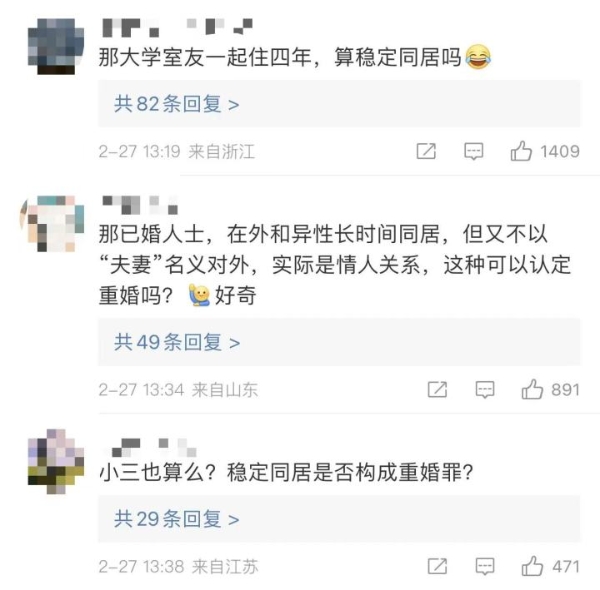600x590 pixels.
Task: Like the comment with 1409 likes
Action: [521, 151]
